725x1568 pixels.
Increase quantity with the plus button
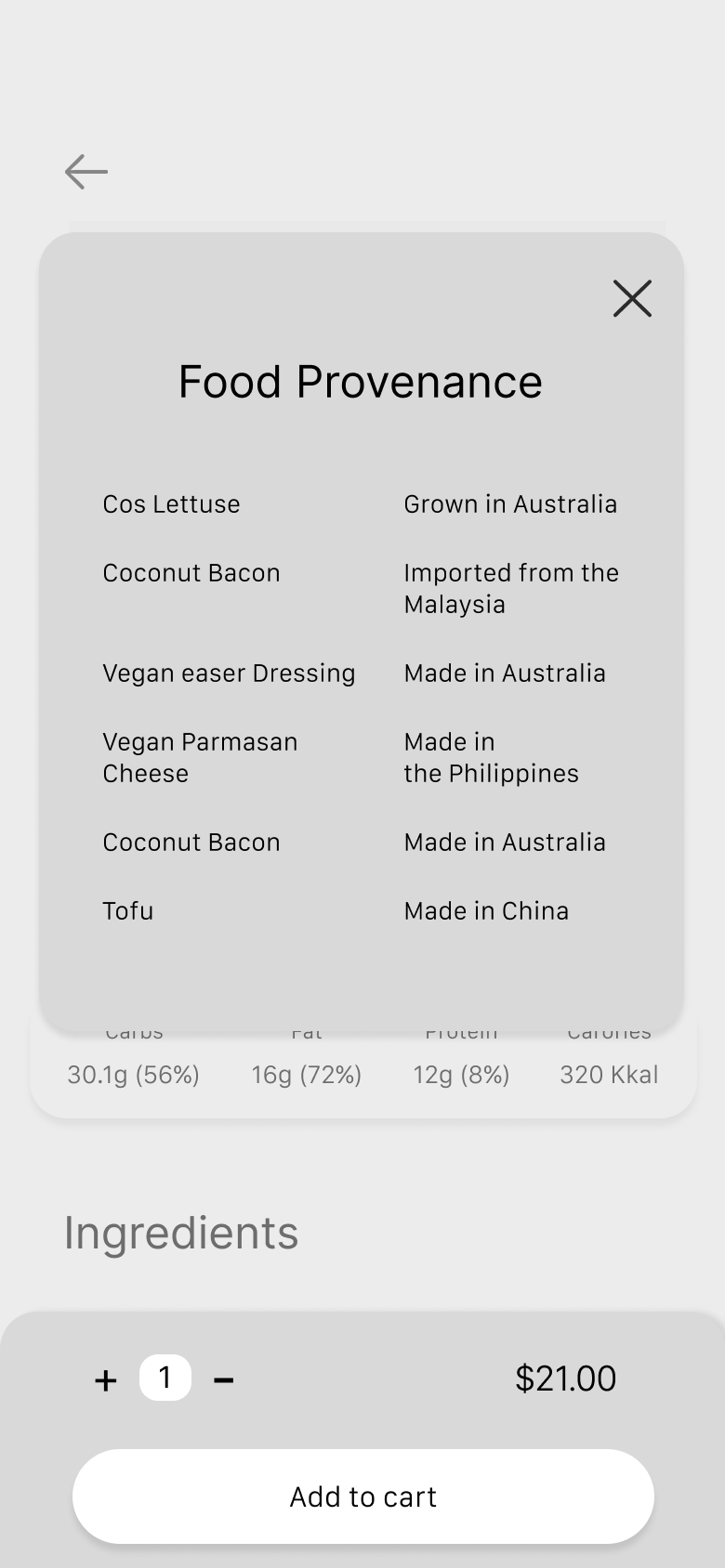point(106,1380)
